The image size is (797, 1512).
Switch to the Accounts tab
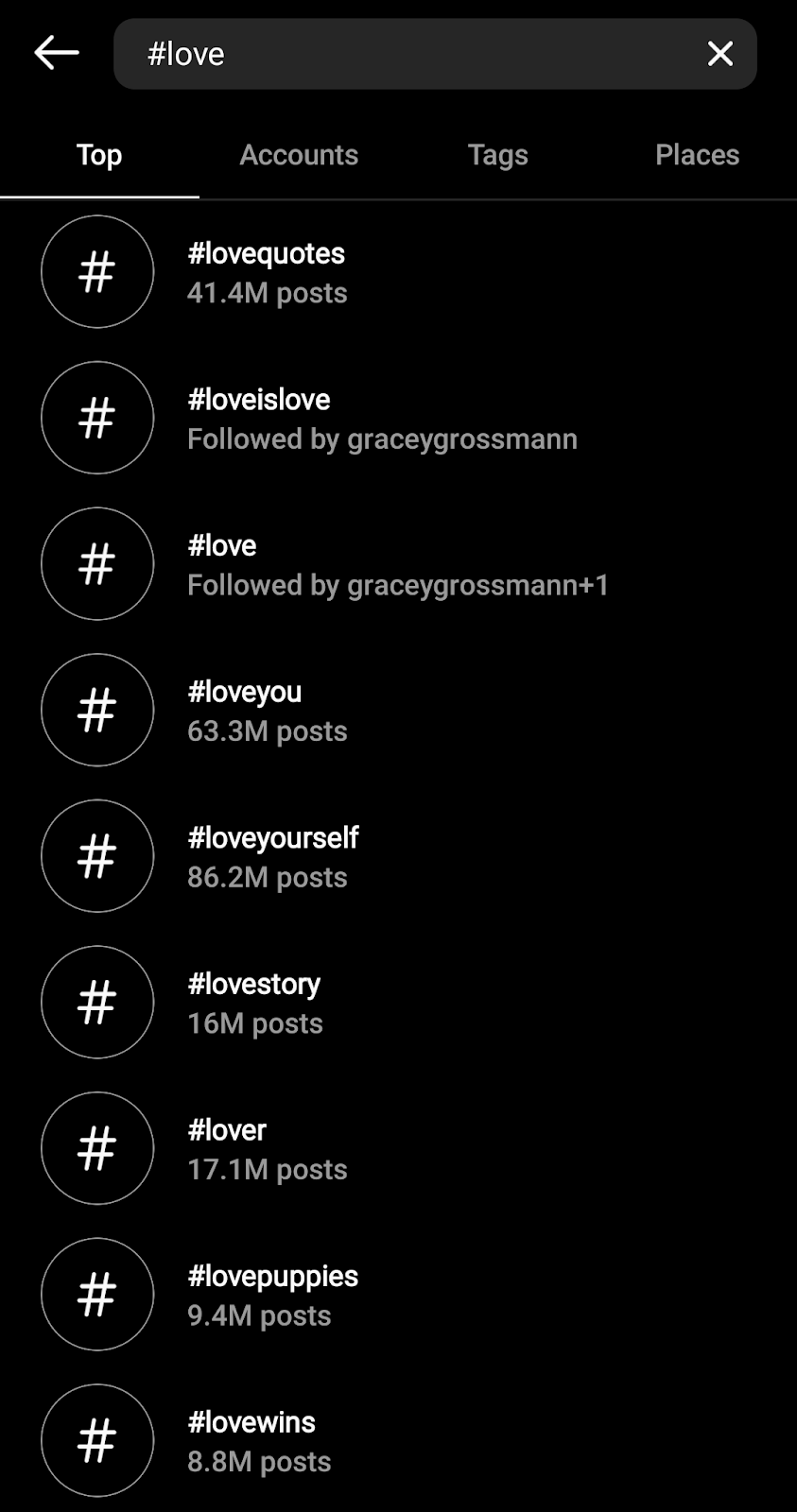pyautogui.click(x=299, y=155)
